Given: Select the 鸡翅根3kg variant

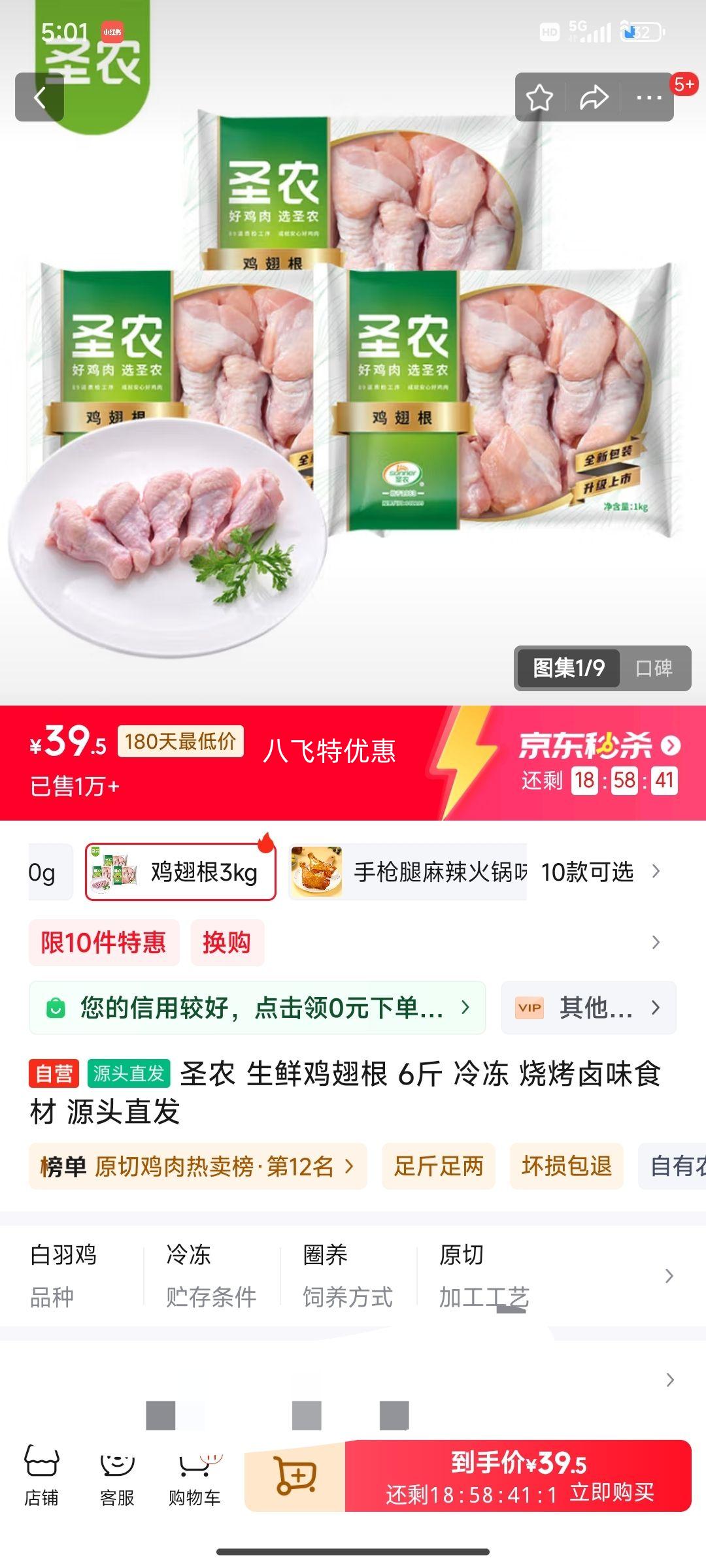Looking at the screenshot, I should coord(181,872).
